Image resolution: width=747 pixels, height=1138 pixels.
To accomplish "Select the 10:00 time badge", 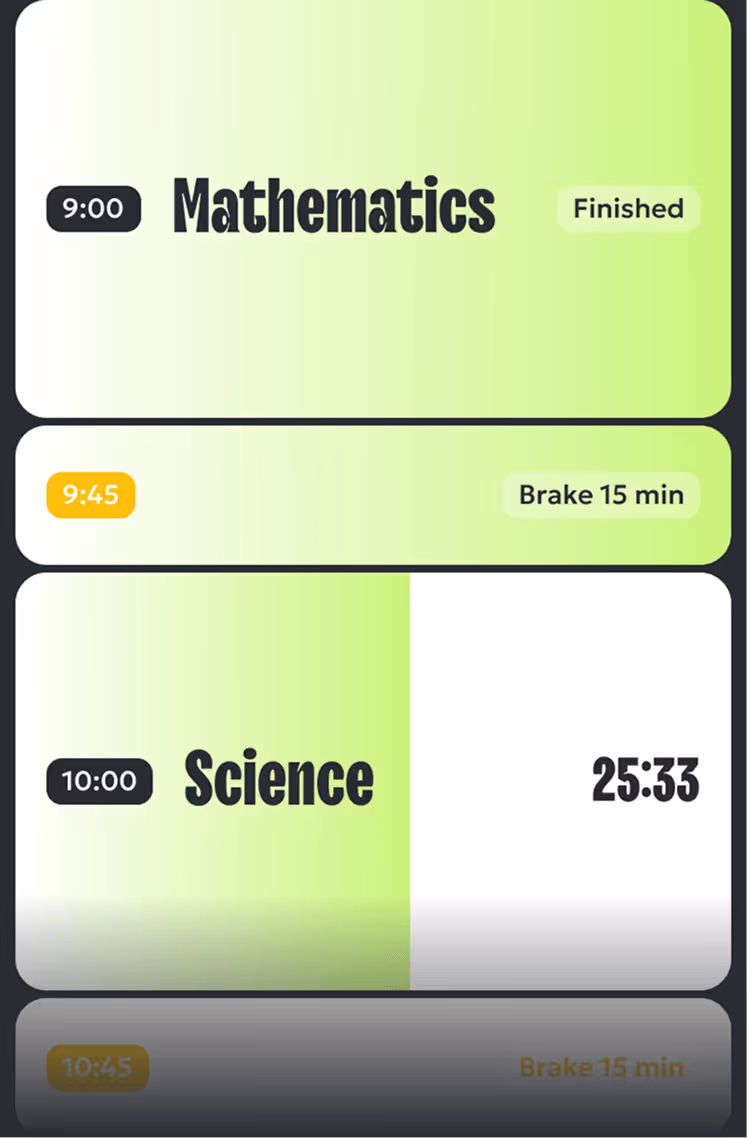I will [98, 781].
